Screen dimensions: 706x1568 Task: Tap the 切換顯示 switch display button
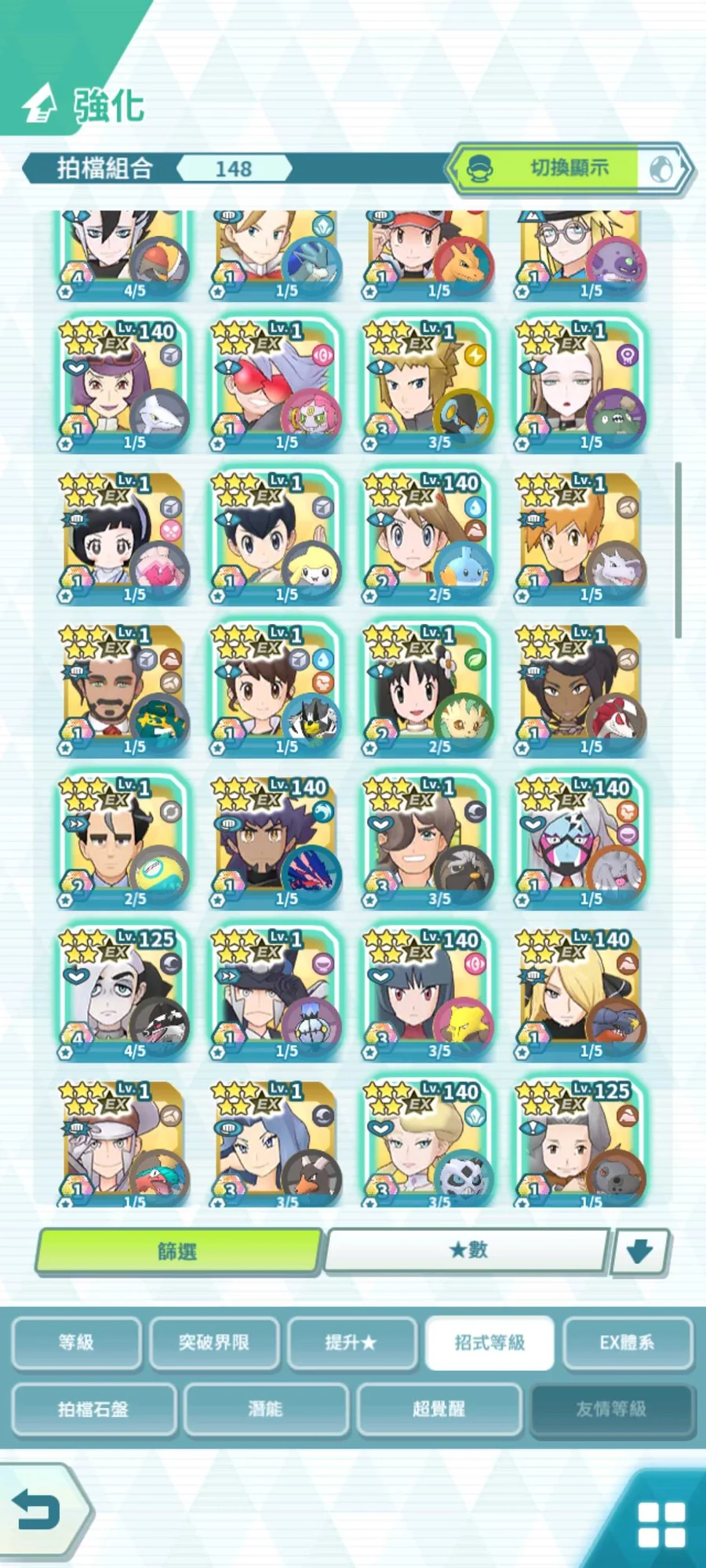(x=569, y=168)
